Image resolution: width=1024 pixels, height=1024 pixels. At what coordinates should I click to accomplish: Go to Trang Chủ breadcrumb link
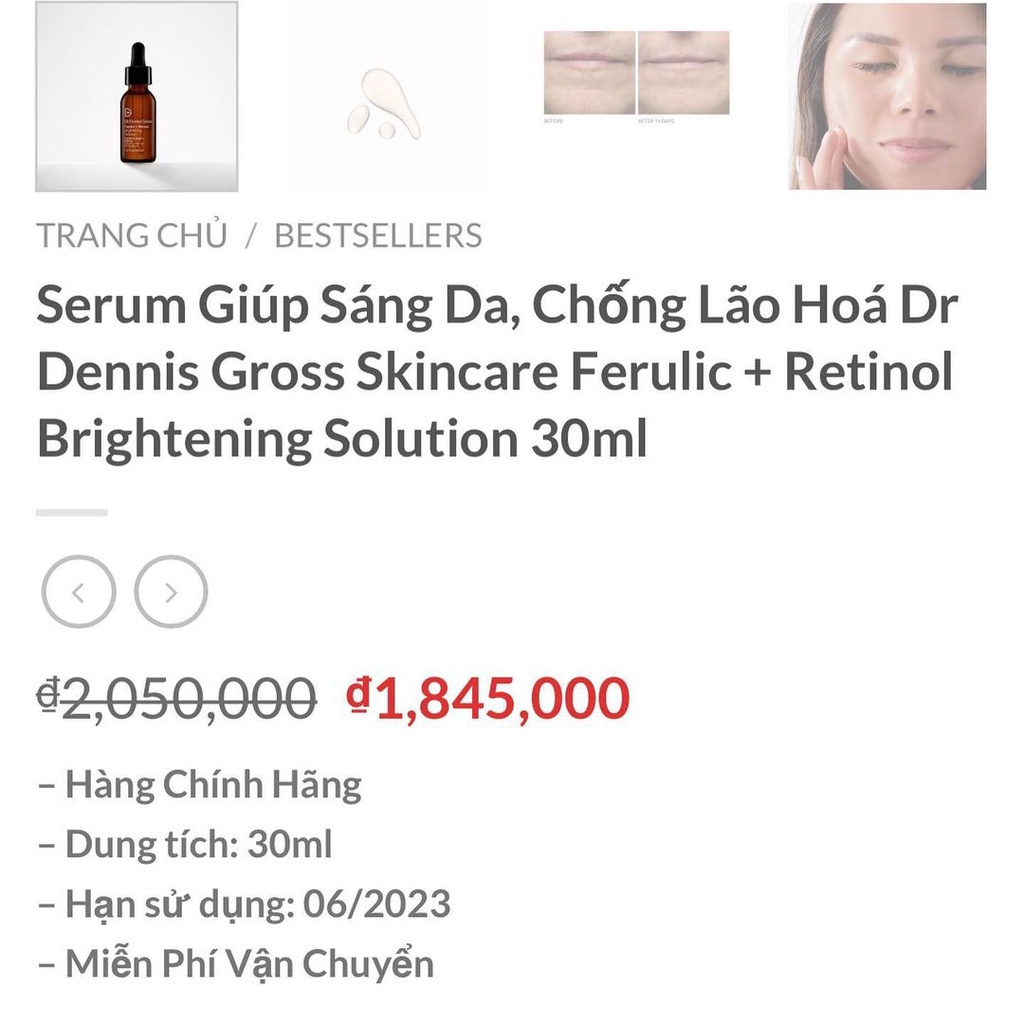click(x=132, y=236)
